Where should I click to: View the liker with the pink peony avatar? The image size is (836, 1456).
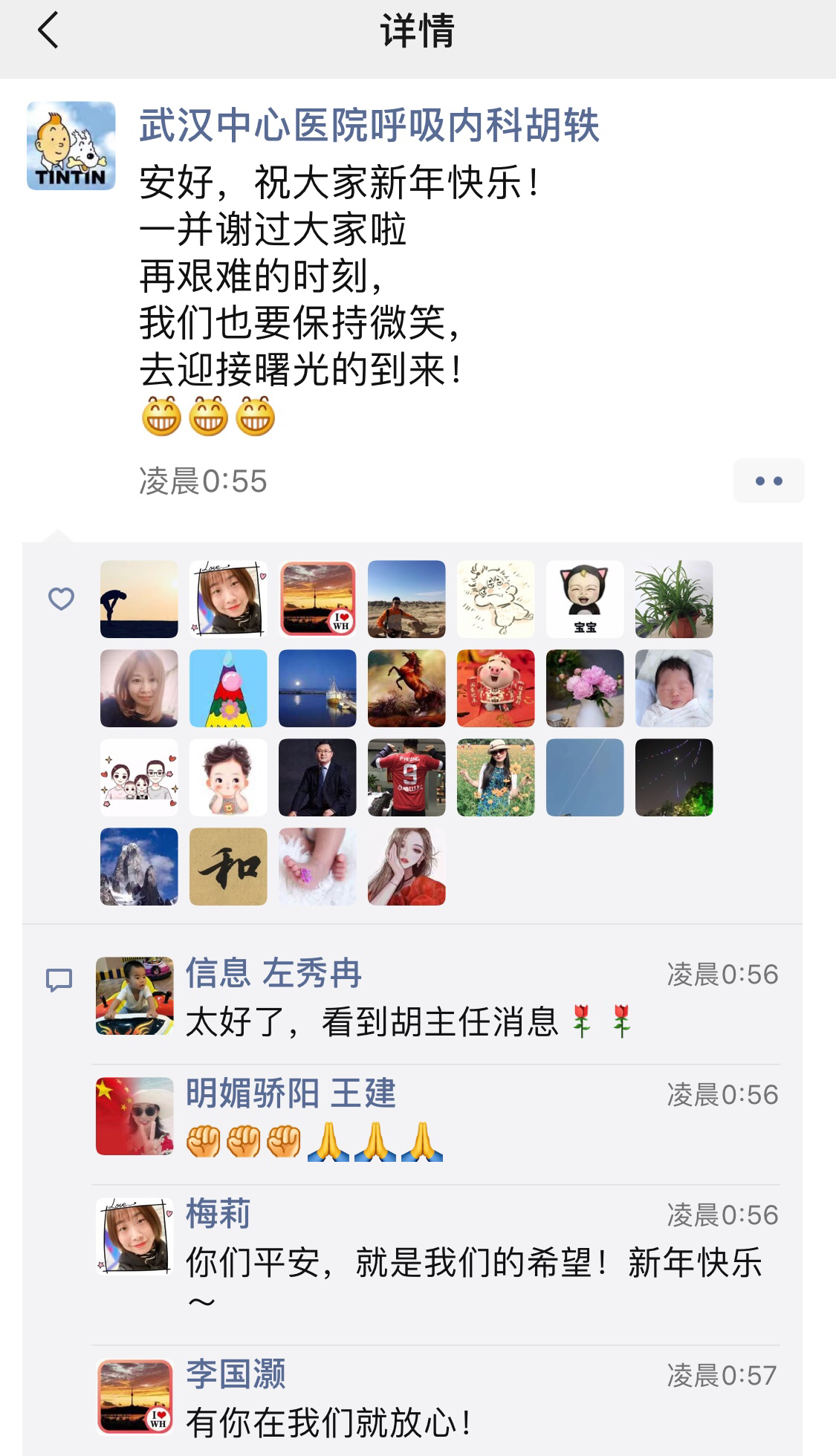tap(585, 688)
